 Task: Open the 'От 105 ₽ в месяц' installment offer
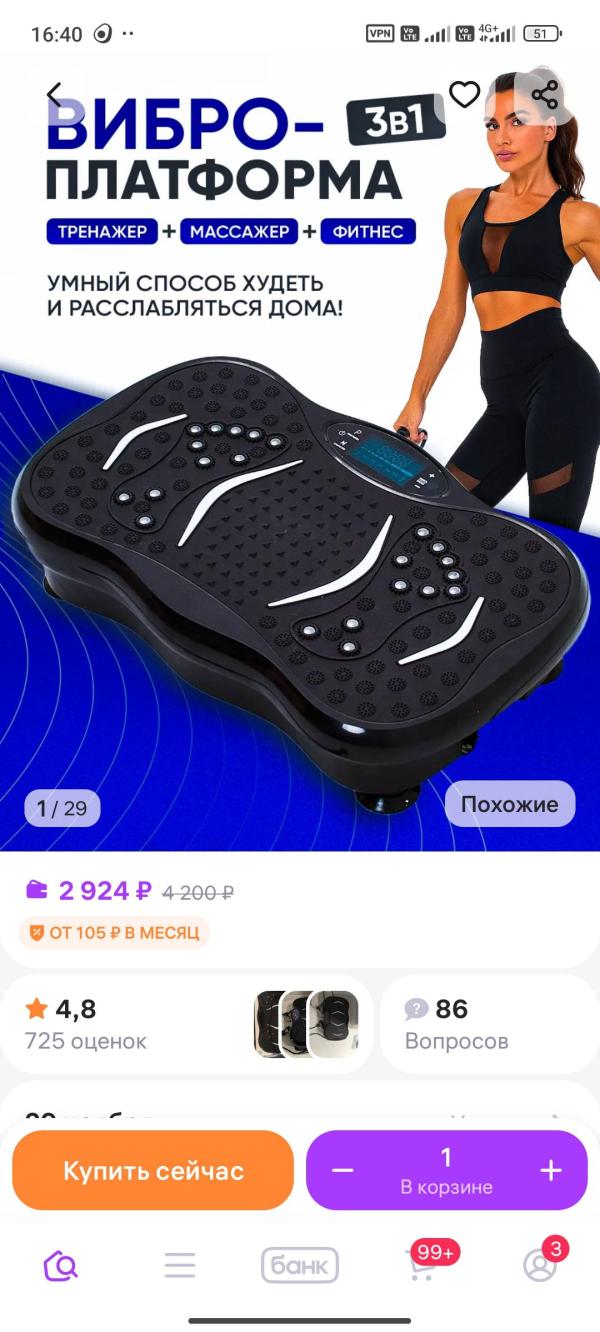point(114,933)
